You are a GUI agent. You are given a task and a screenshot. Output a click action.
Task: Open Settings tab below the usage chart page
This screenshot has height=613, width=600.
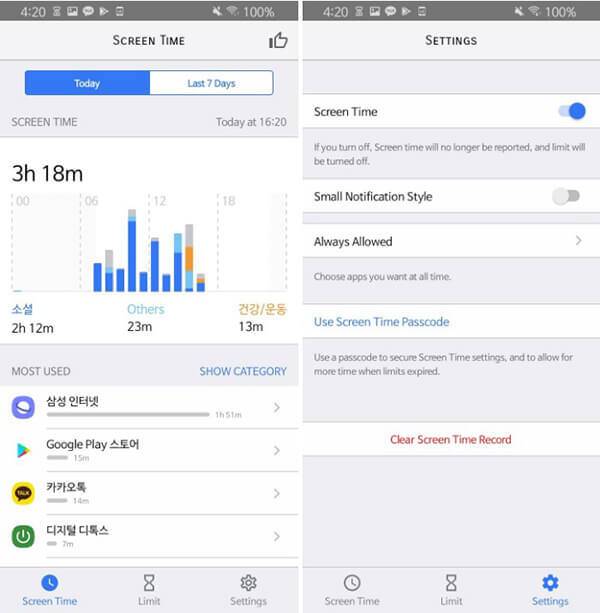pyautogui.click(x=248, y=590)
